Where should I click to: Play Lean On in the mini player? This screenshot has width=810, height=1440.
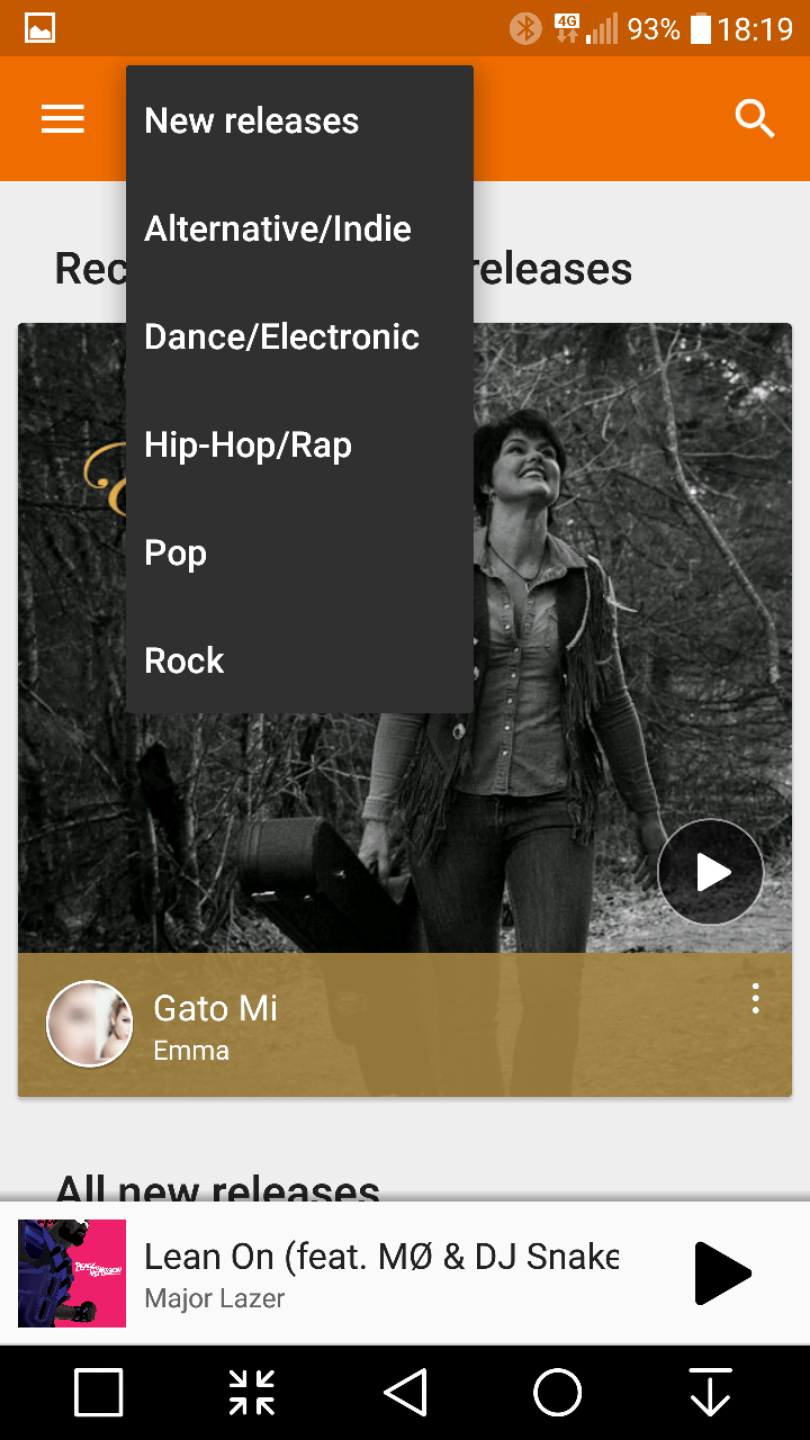(722, 1273)
